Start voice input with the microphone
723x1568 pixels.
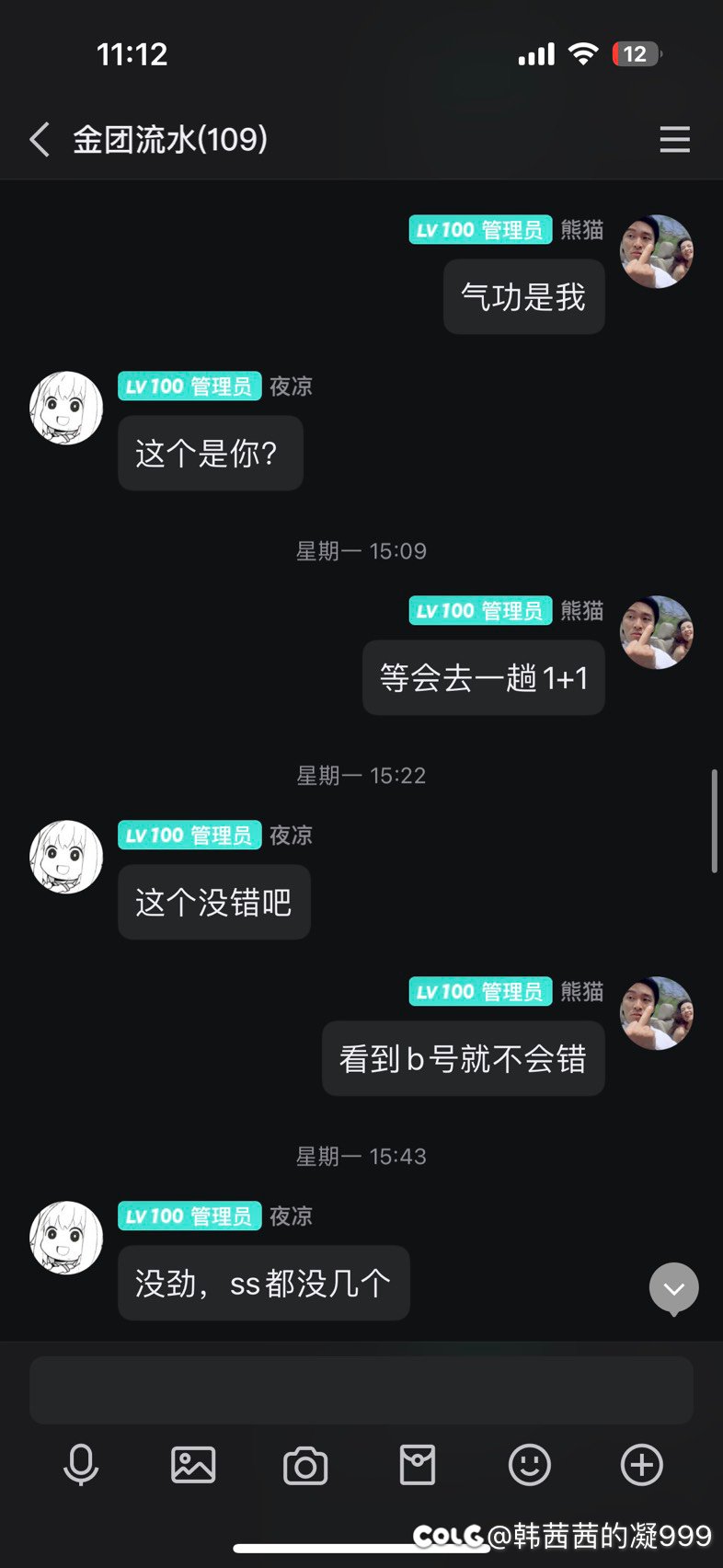tap(81, 1465)
